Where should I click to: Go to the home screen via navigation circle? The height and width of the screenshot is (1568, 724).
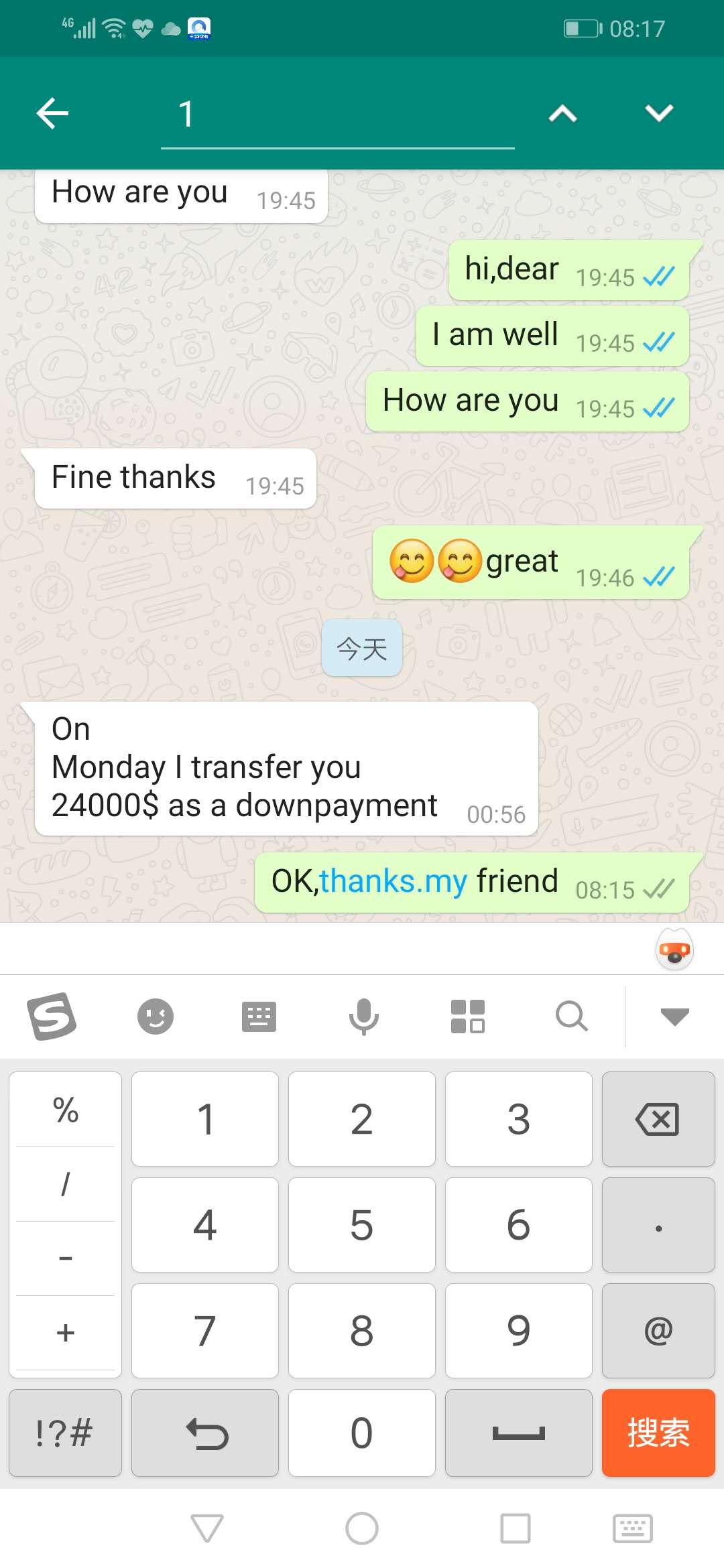(x=362, y=1528)
